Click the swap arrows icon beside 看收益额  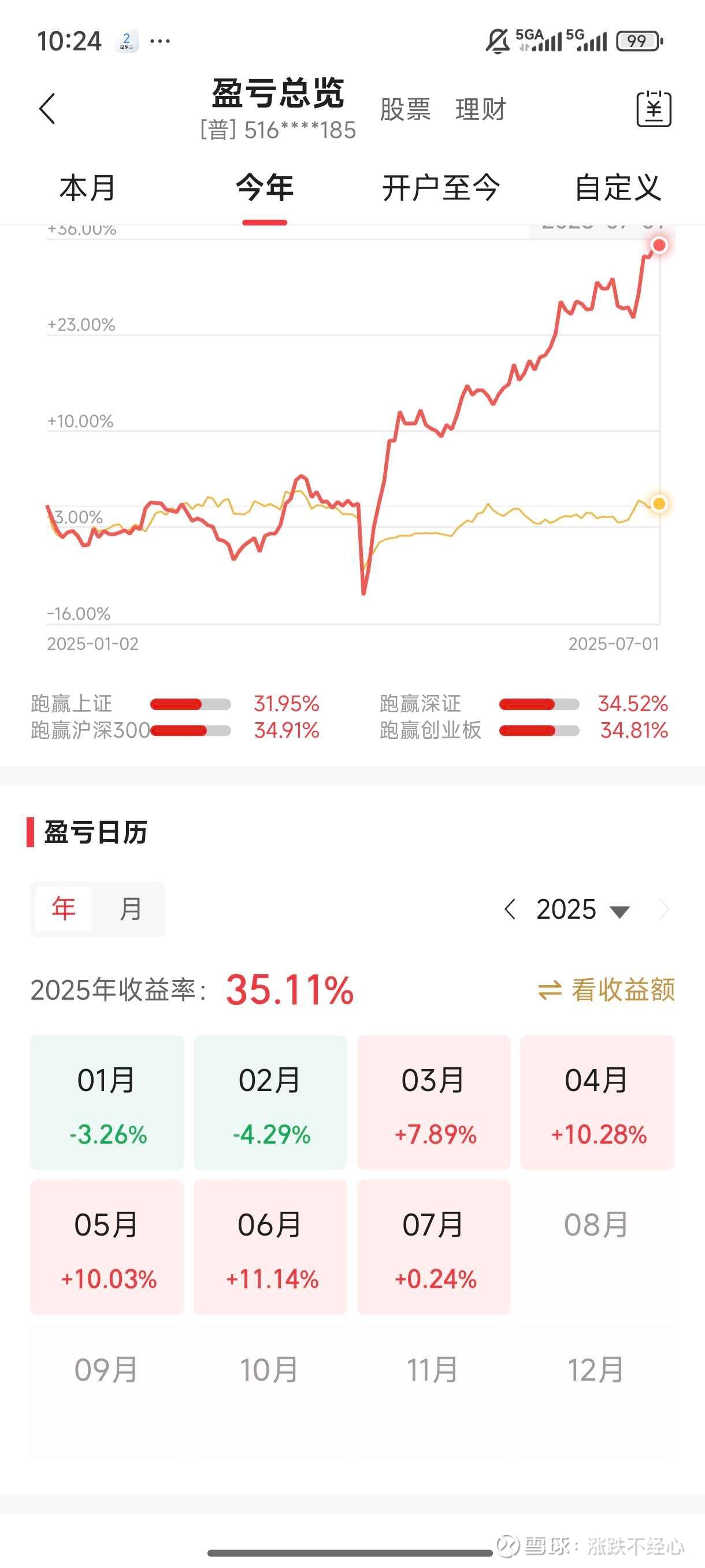(x=551, y=990)
